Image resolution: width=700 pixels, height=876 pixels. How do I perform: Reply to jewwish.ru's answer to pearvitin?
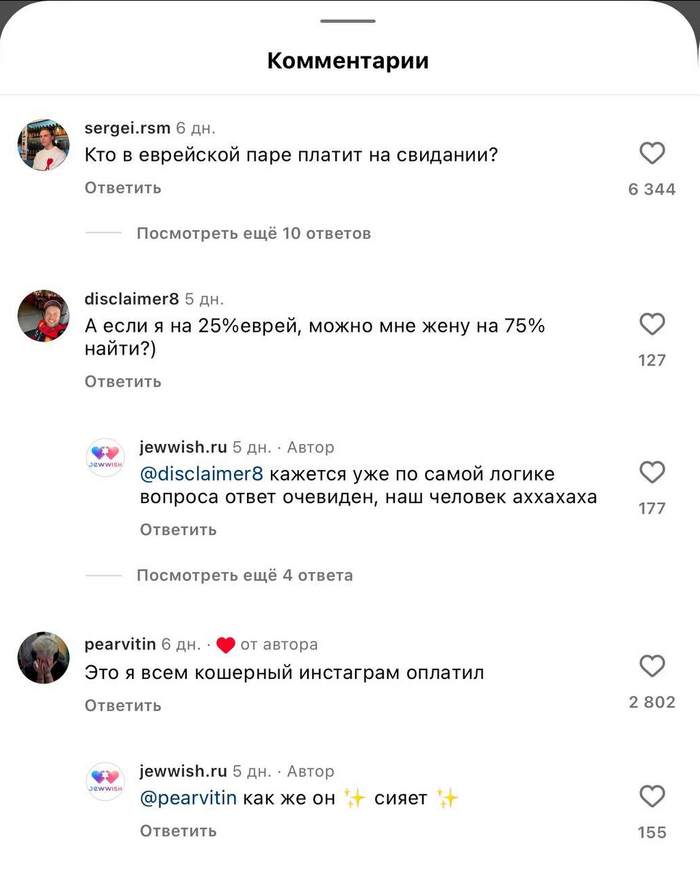pos(177,831)
